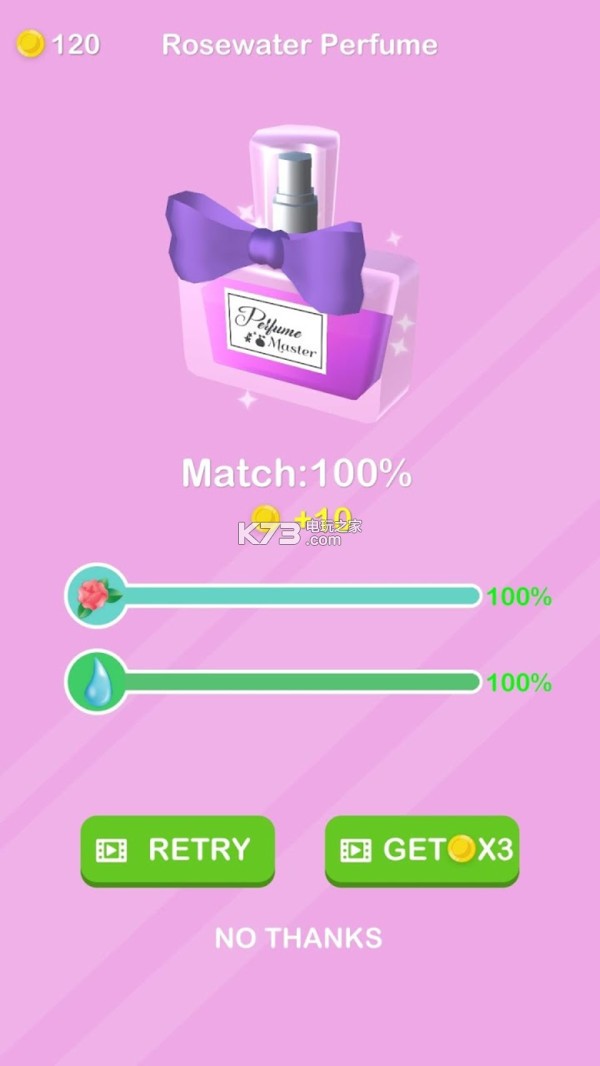Screen dimensions: 600x1066
Task: Tap the RETRY button
Action: (177, 850)
